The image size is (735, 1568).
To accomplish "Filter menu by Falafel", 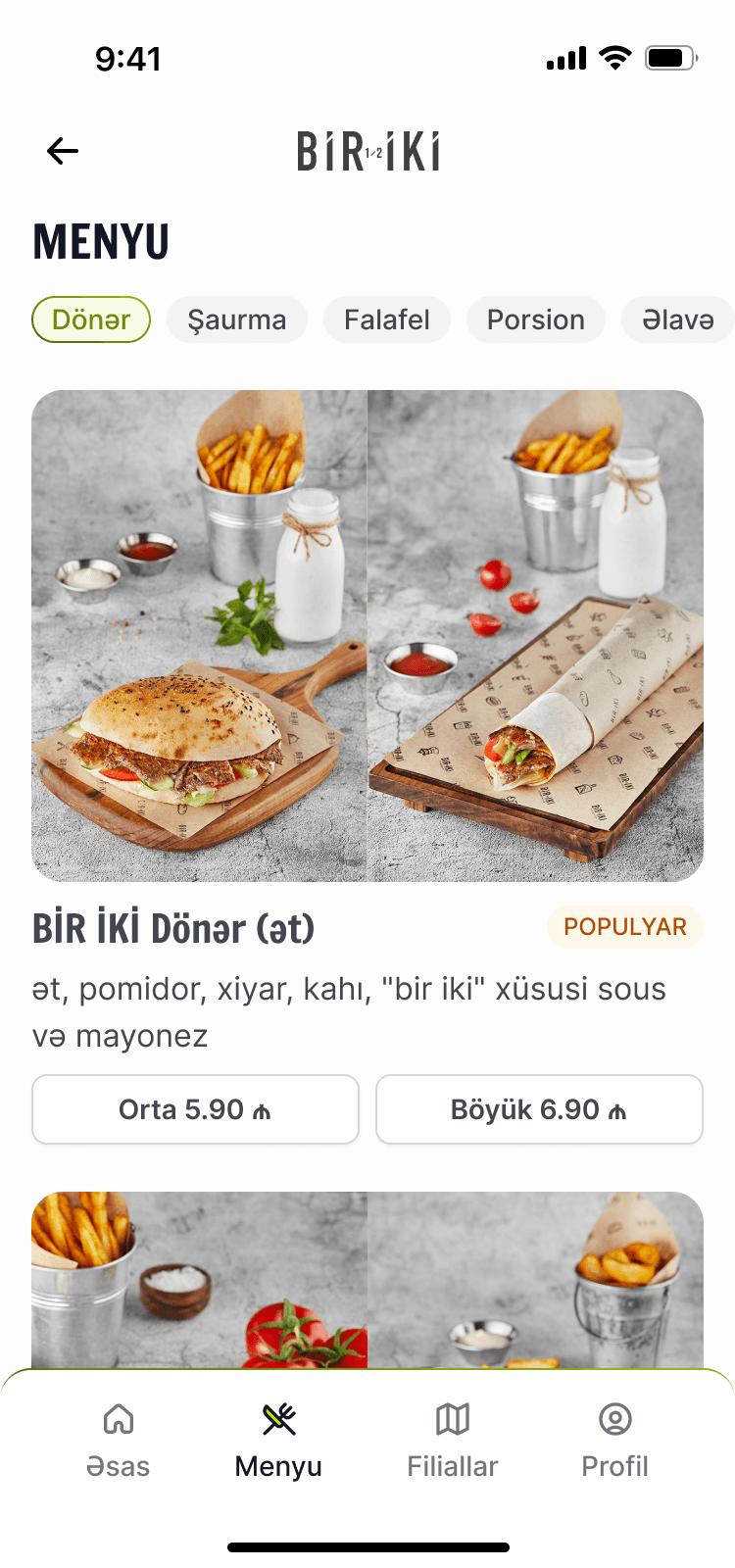I will tap(387, 319).
